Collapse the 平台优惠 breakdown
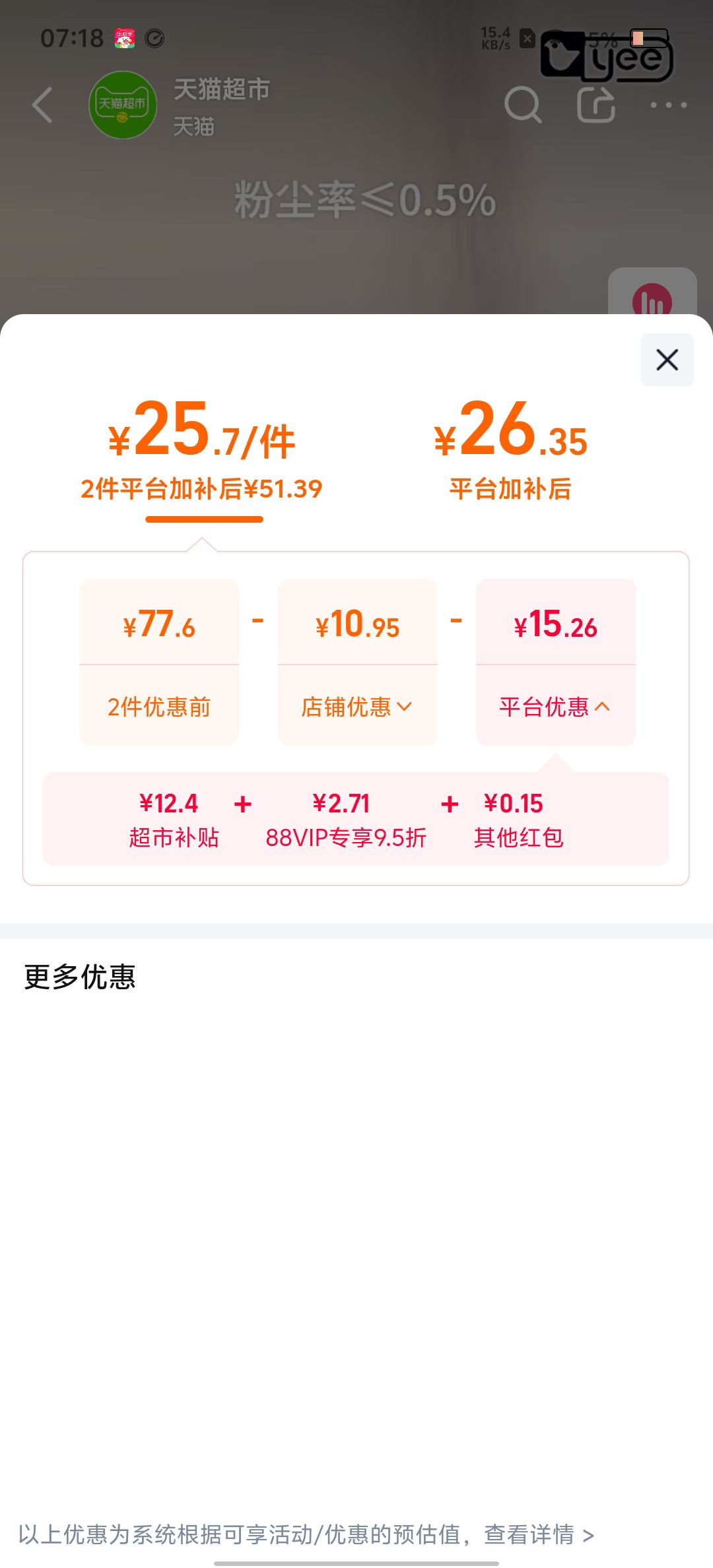This screenshot has height=1568, width=713. tap(555, 706)
